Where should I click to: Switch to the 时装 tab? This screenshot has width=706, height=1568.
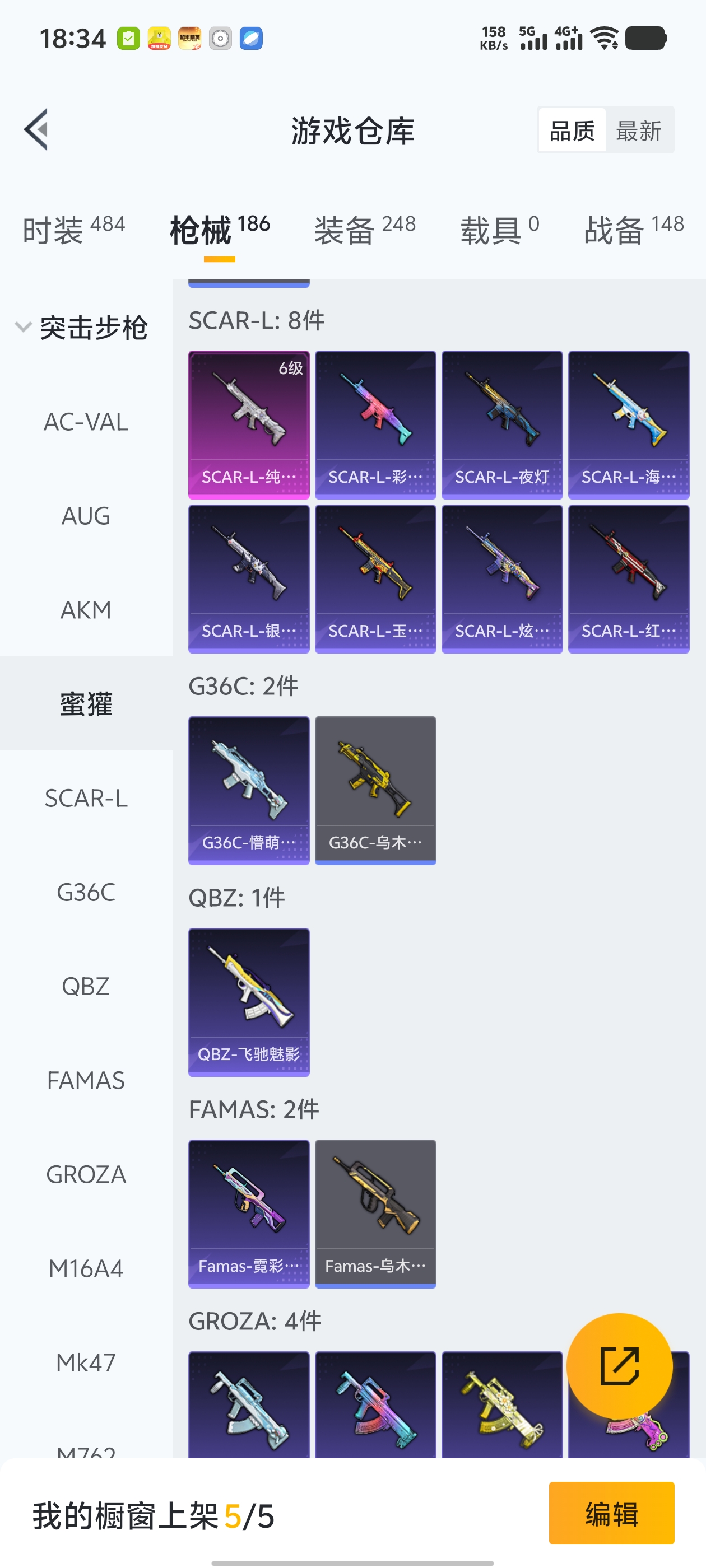click(73, 230)
